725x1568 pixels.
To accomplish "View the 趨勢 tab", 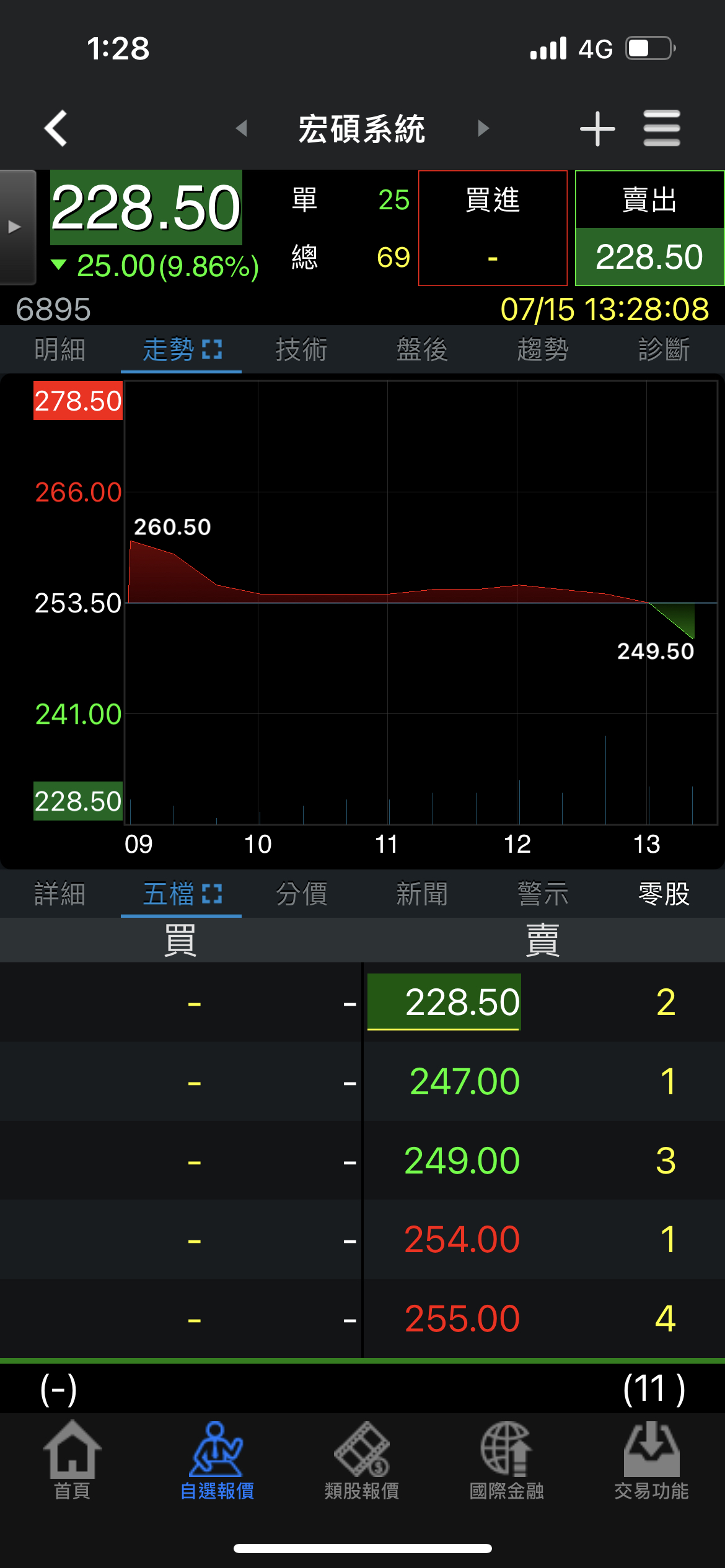I will [543, 349].
